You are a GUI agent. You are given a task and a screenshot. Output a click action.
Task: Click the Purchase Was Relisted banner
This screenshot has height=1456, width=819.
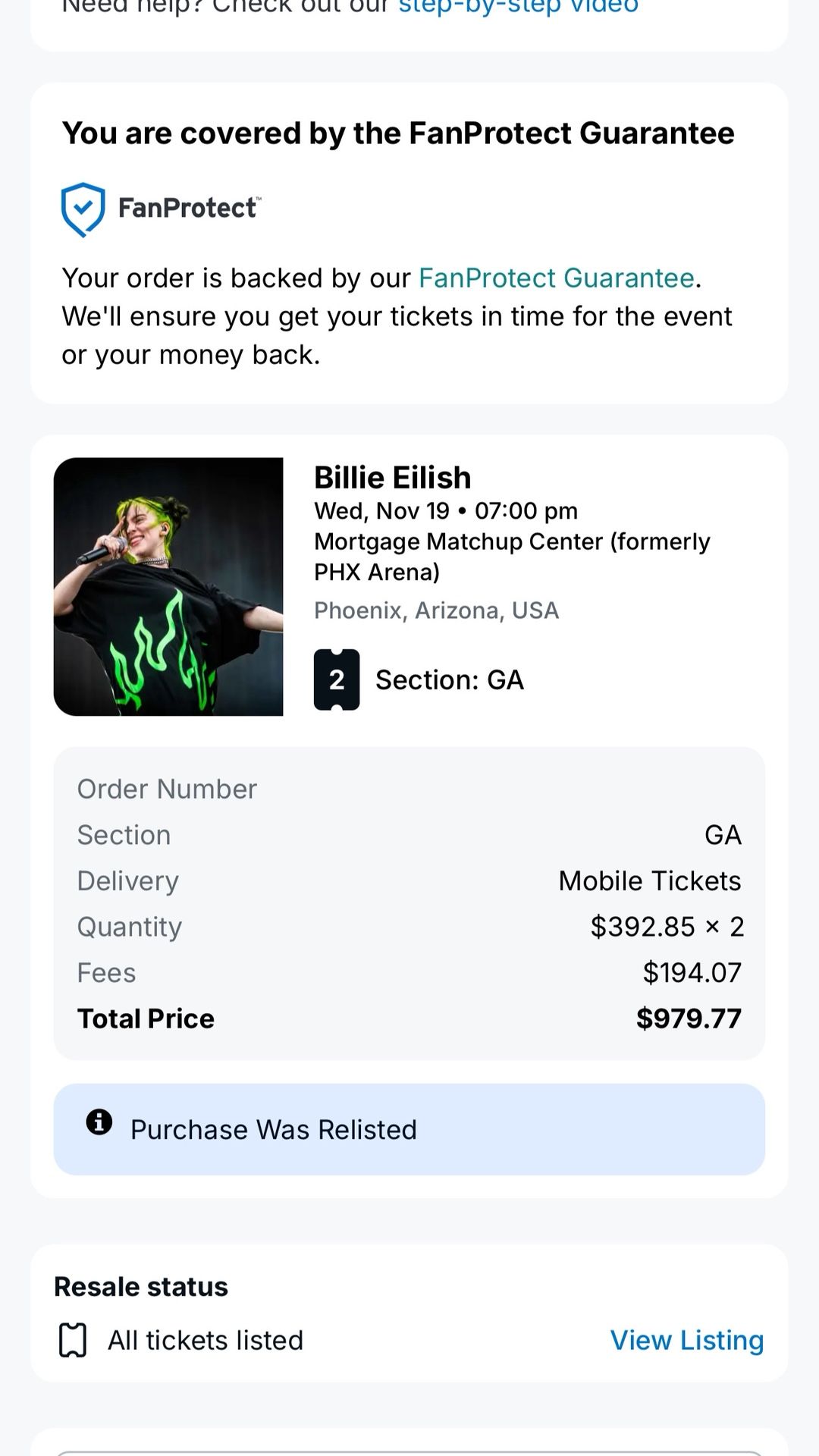pyautogui.click(x=409, y=1129)
